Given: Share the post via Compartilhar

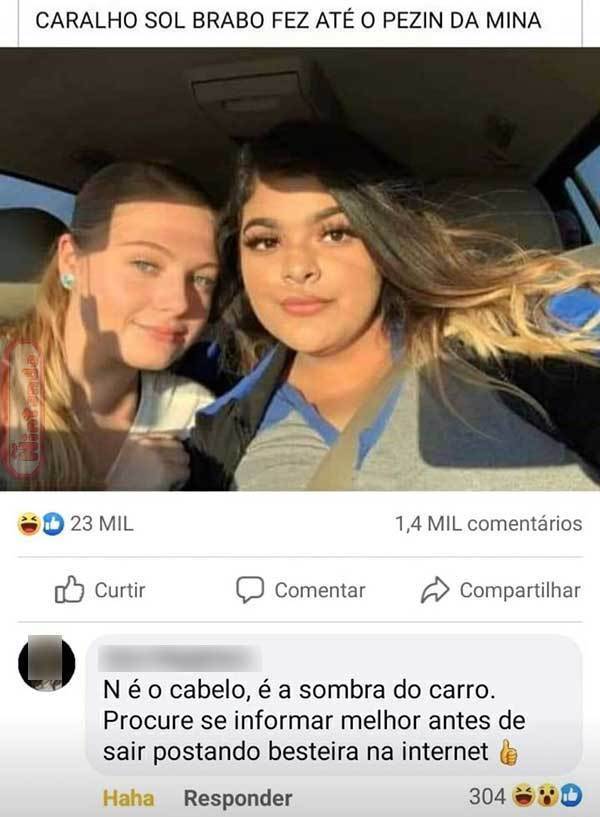Looking at the screenshot, I should point(501,590).
